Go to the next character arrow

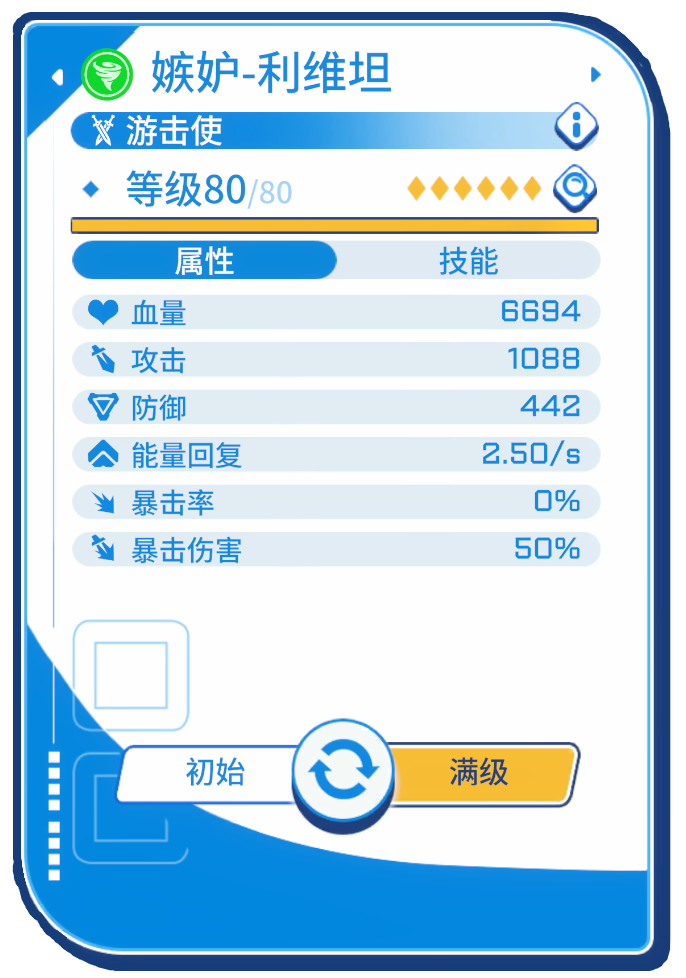pyautogui.click(x=596, y=74)
